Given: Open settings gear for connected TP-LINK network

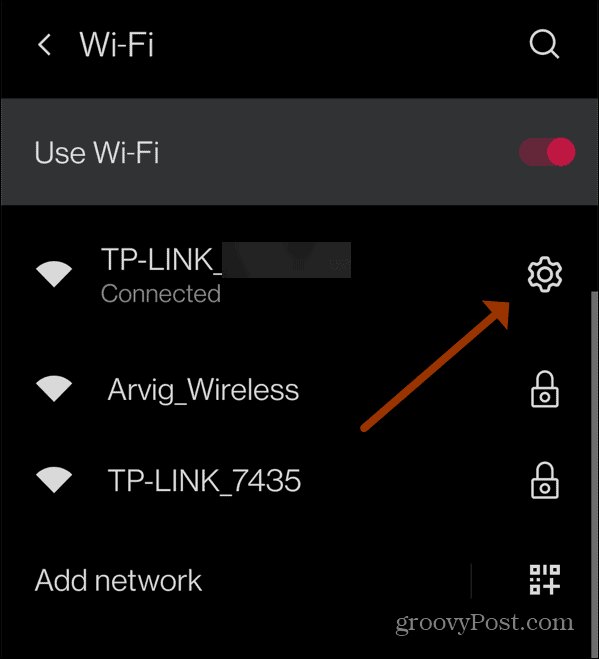Looking at the screenshot, I should point(545,274).
